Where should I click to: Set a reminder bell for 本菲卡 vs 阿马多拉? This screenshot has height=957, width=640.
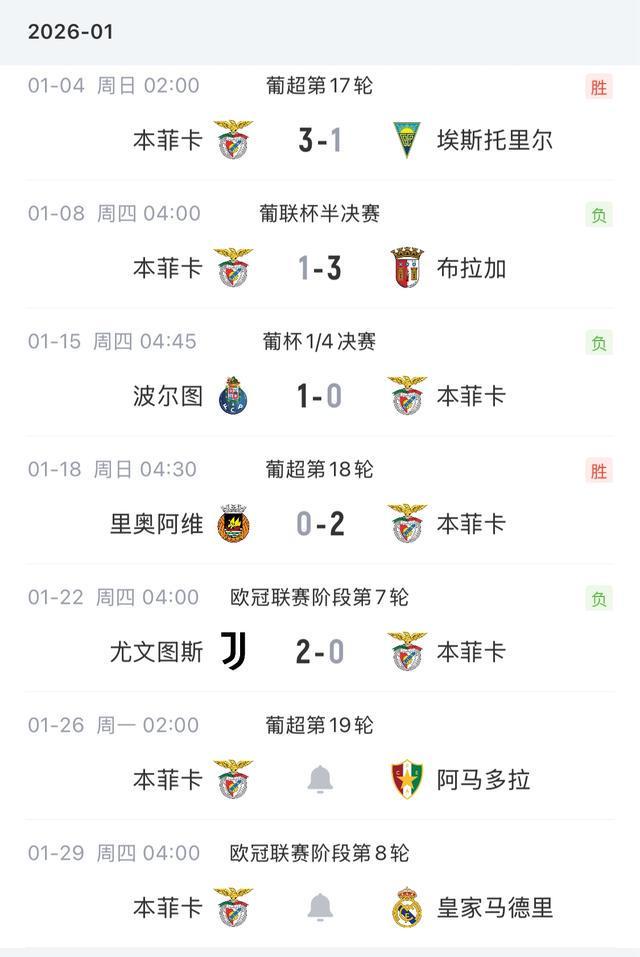tap(320, 780)
